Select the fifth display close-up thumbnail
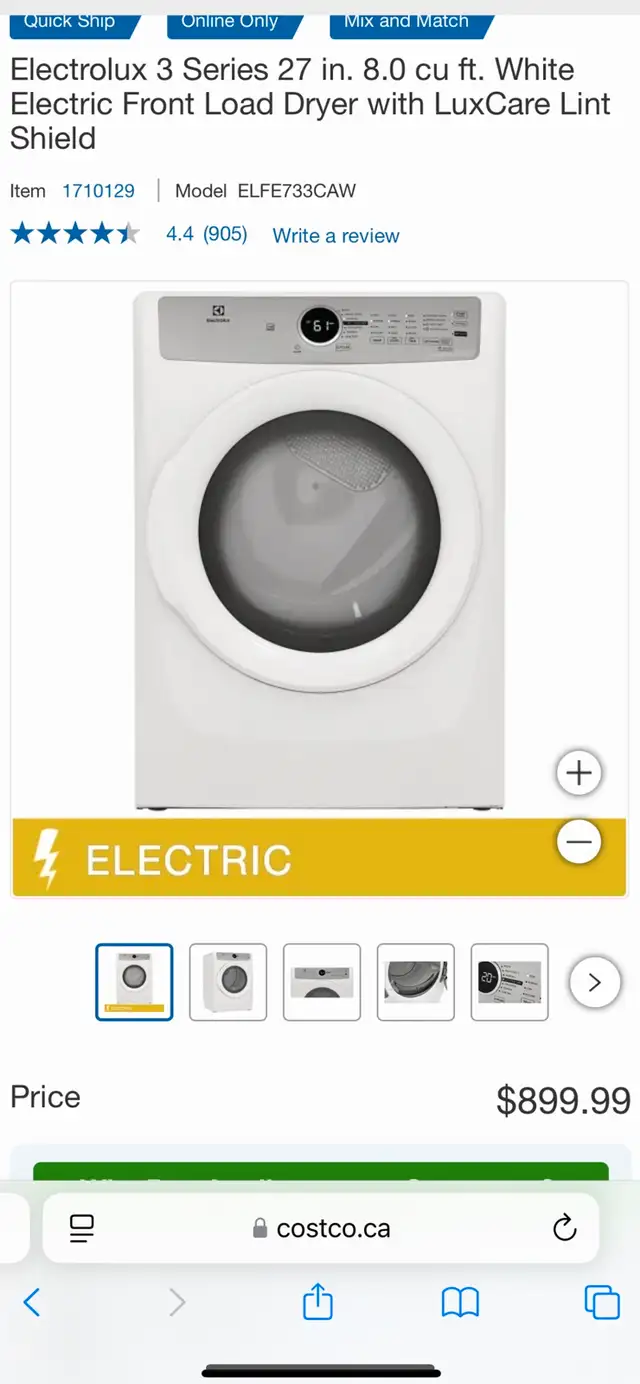Viewport: 640px width, 1384px height. click(x=510, y=982)
